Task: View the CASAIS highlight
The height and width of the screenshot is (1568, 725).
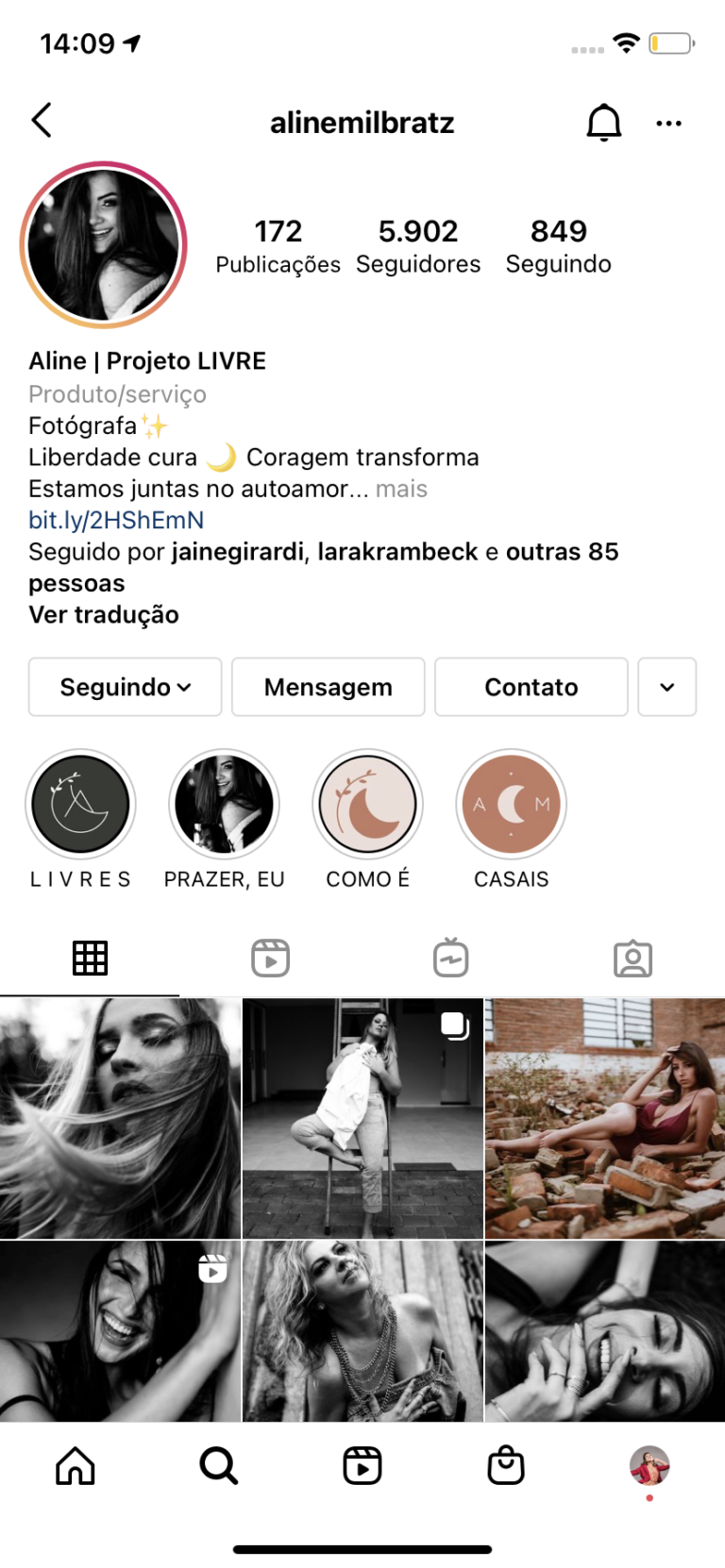Action: [511, 805]
